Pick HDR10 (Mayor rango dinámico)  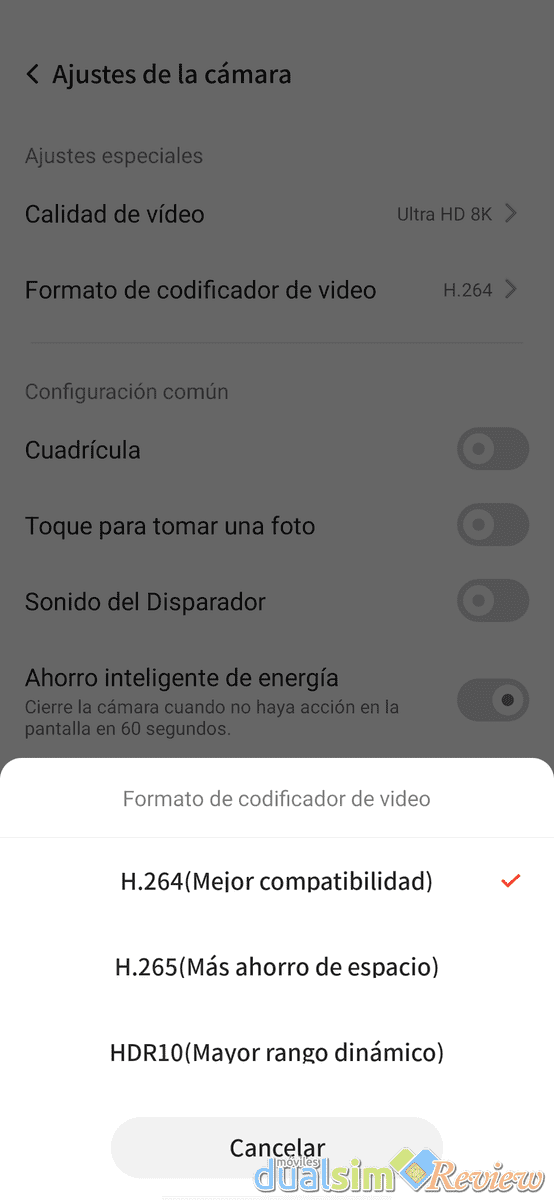click(x=277, y=1052)
